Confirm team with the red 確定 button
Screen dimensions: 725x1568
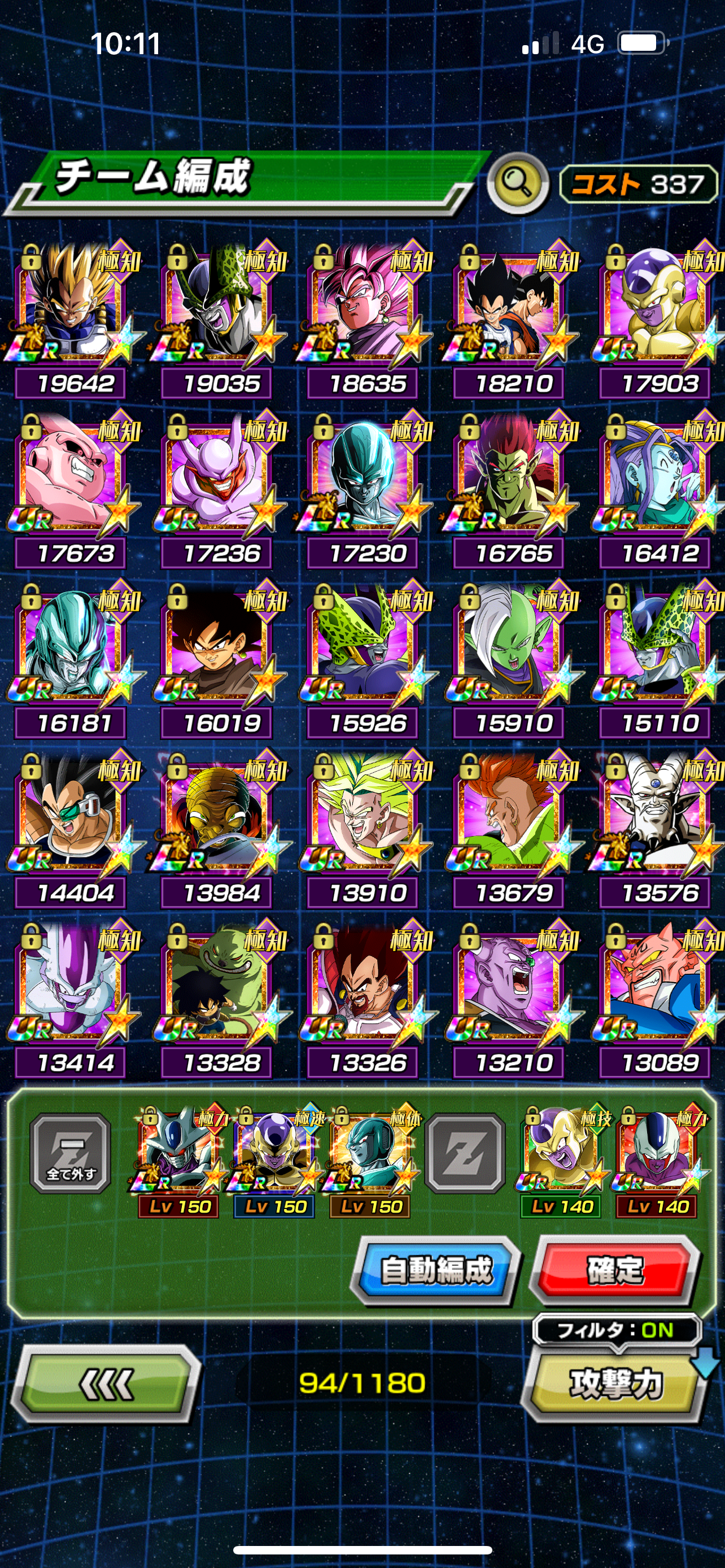(x=615, y=1271)
